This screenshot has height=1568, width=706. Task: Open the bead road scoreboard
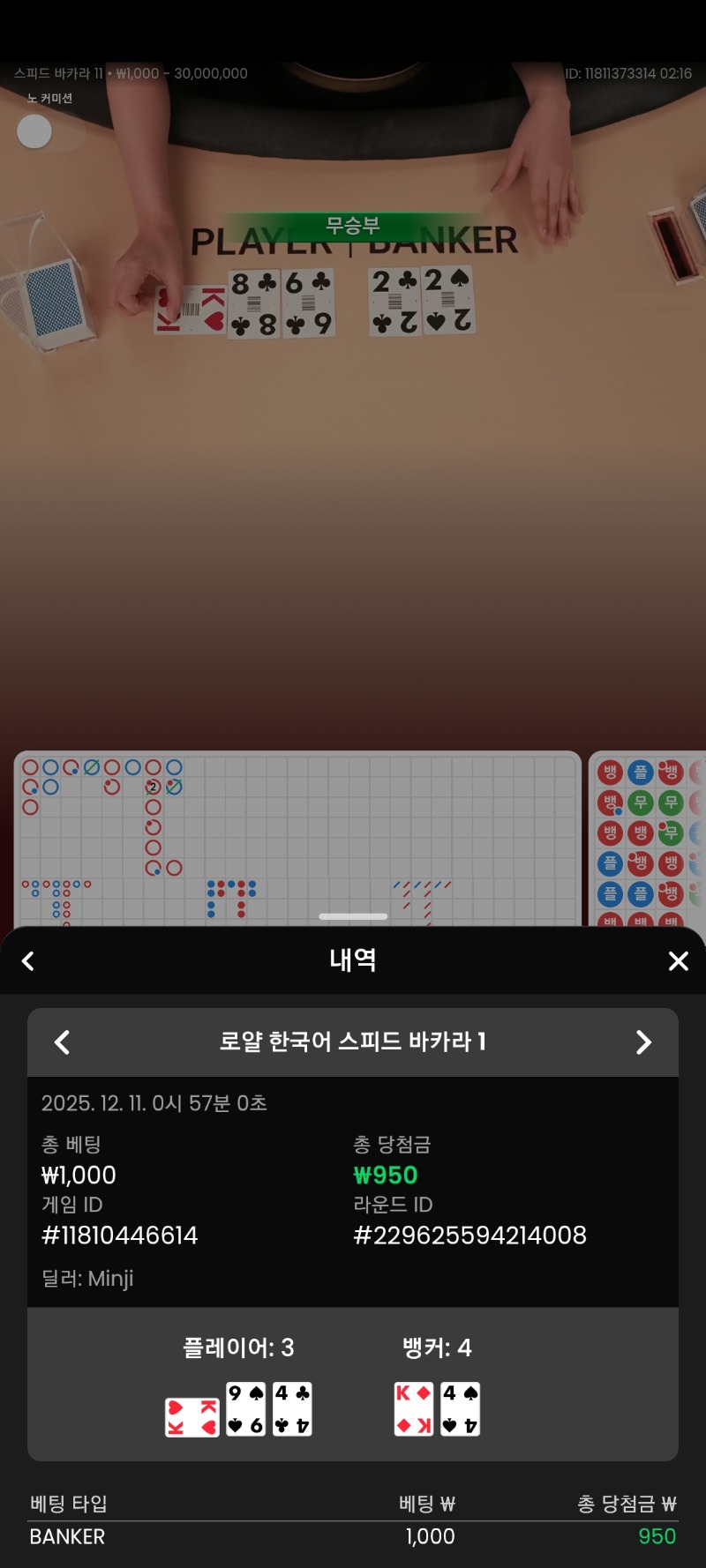[649, 838]
